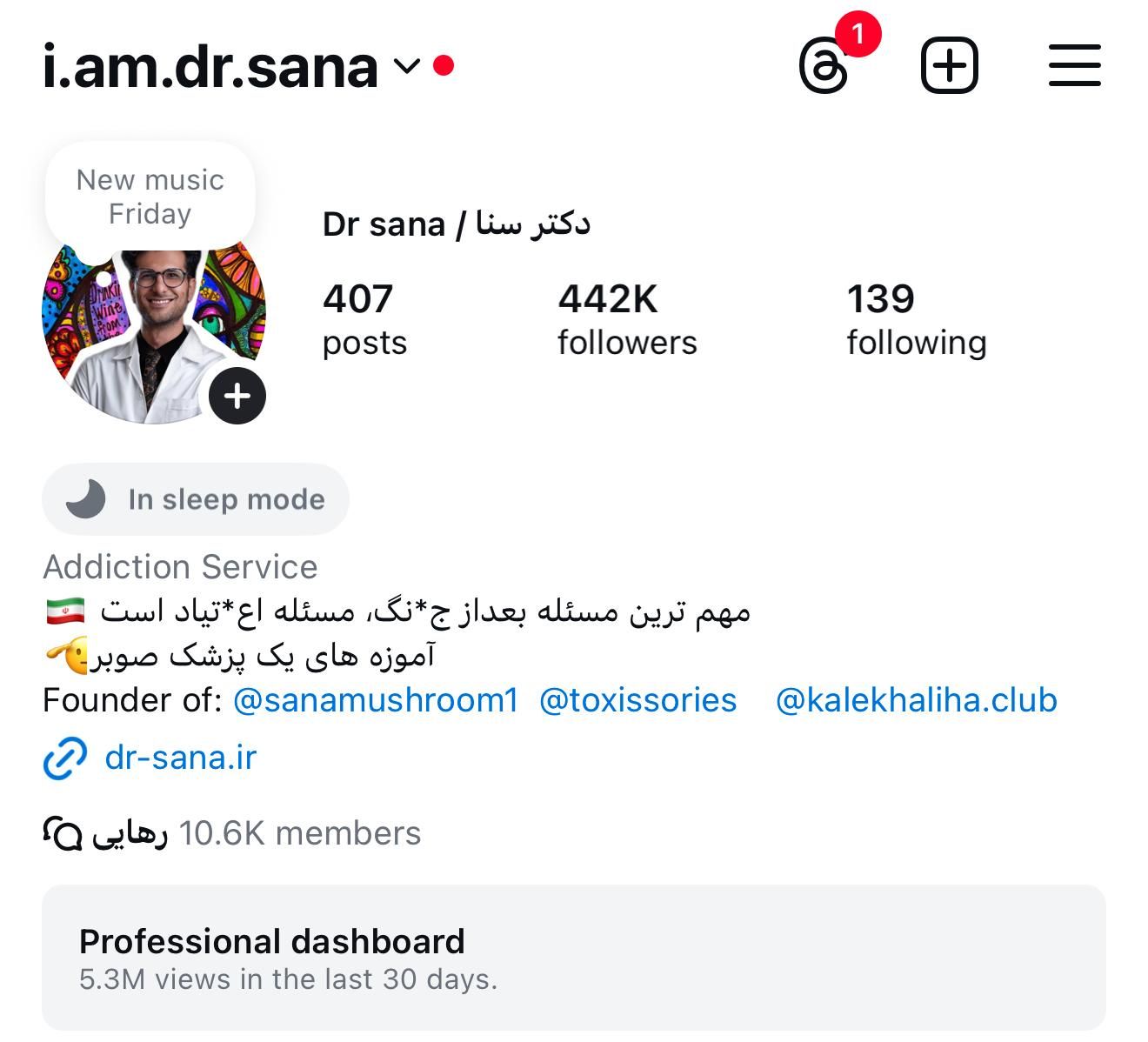The image size is (1148, 1042).
Task: Add a story via the profile picture plus badge
Action: click(237, 397)
